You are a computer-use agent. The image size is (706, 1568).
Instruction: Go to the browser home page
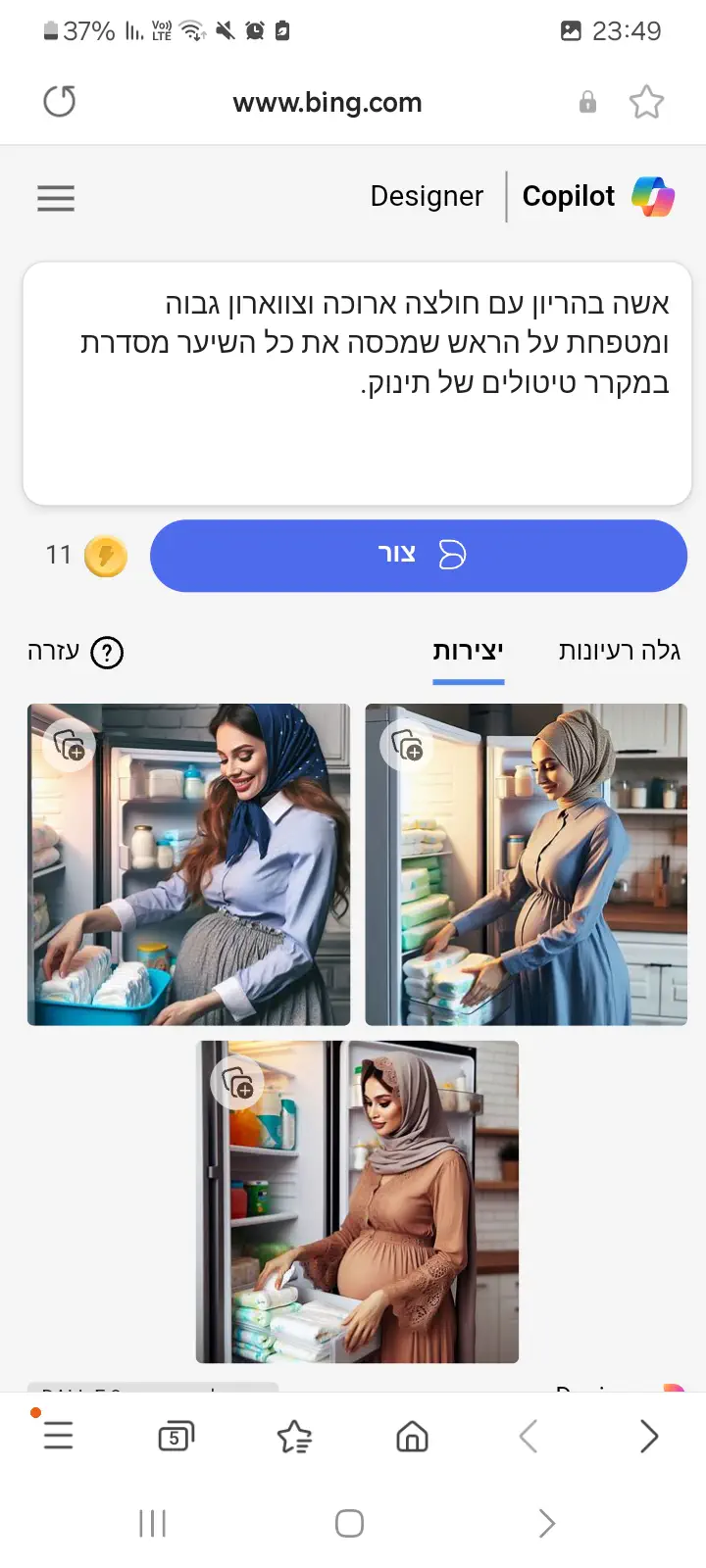click(412, 1437)
